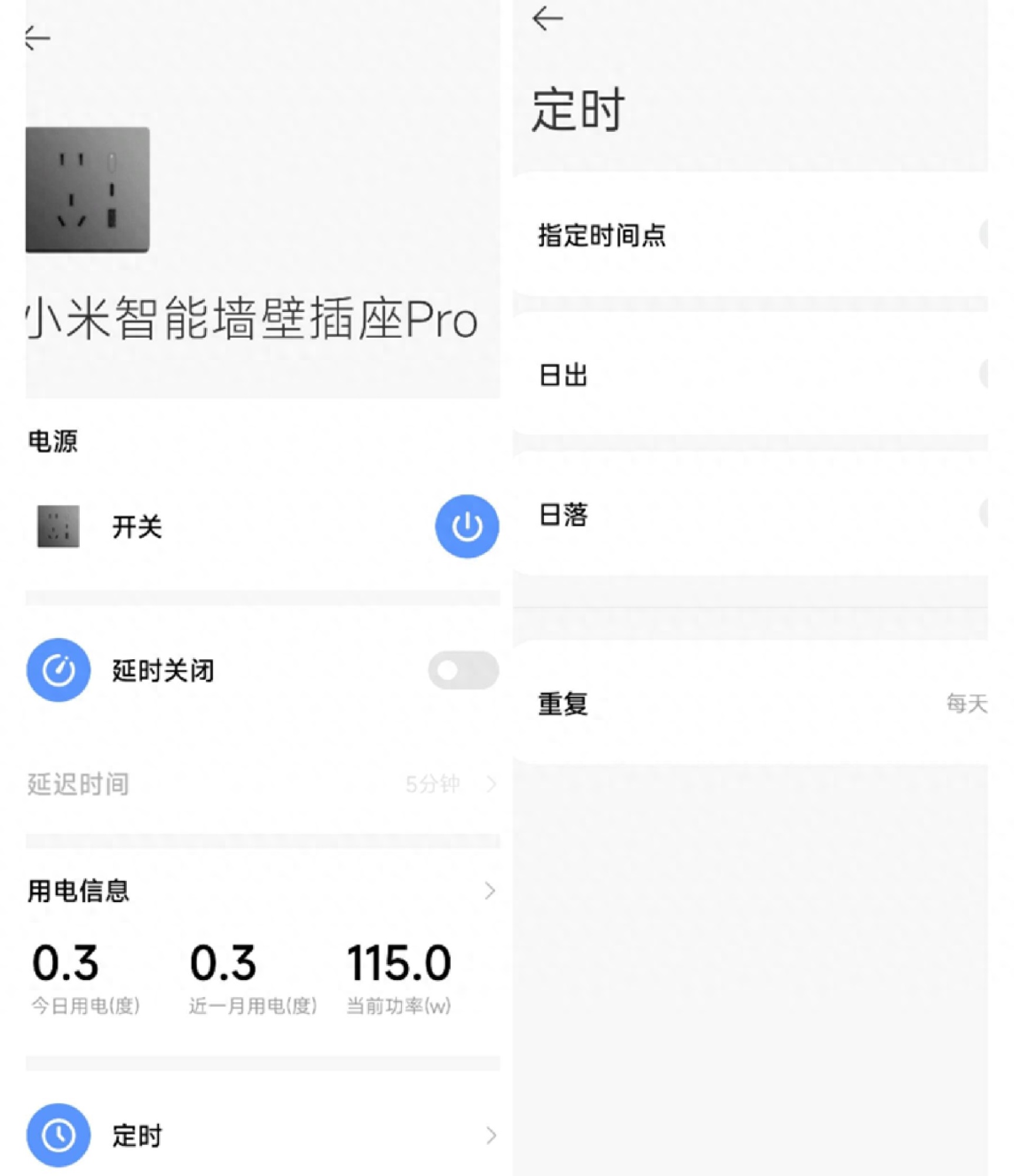Image resolution: width=1014 pixels, height=1176 pixels.
Task: Enable the 延时关闭 switch
Action: (463, 670)
